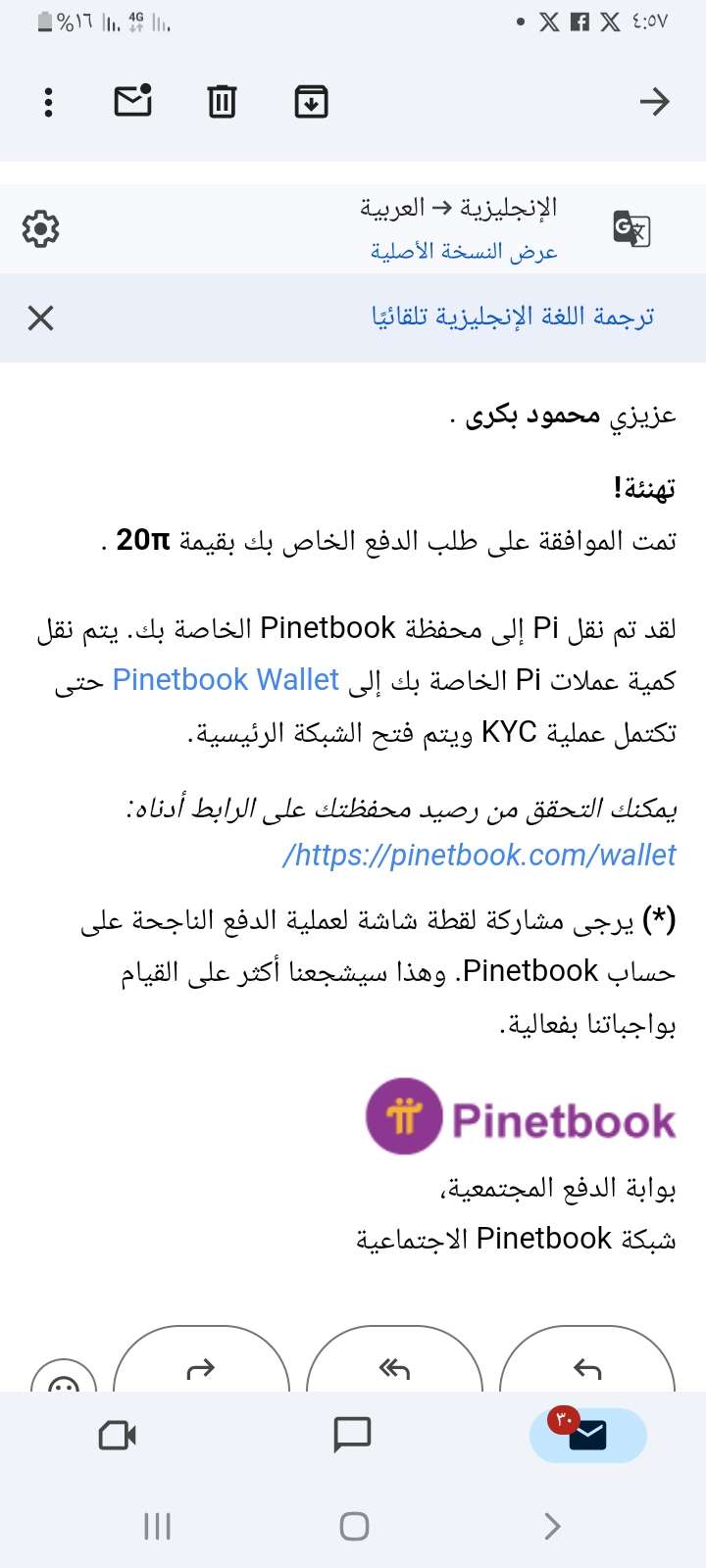Open recent apps from navigation bar
The width and height of the screenshot is (706, 1568).
[x=157, y=1526]
